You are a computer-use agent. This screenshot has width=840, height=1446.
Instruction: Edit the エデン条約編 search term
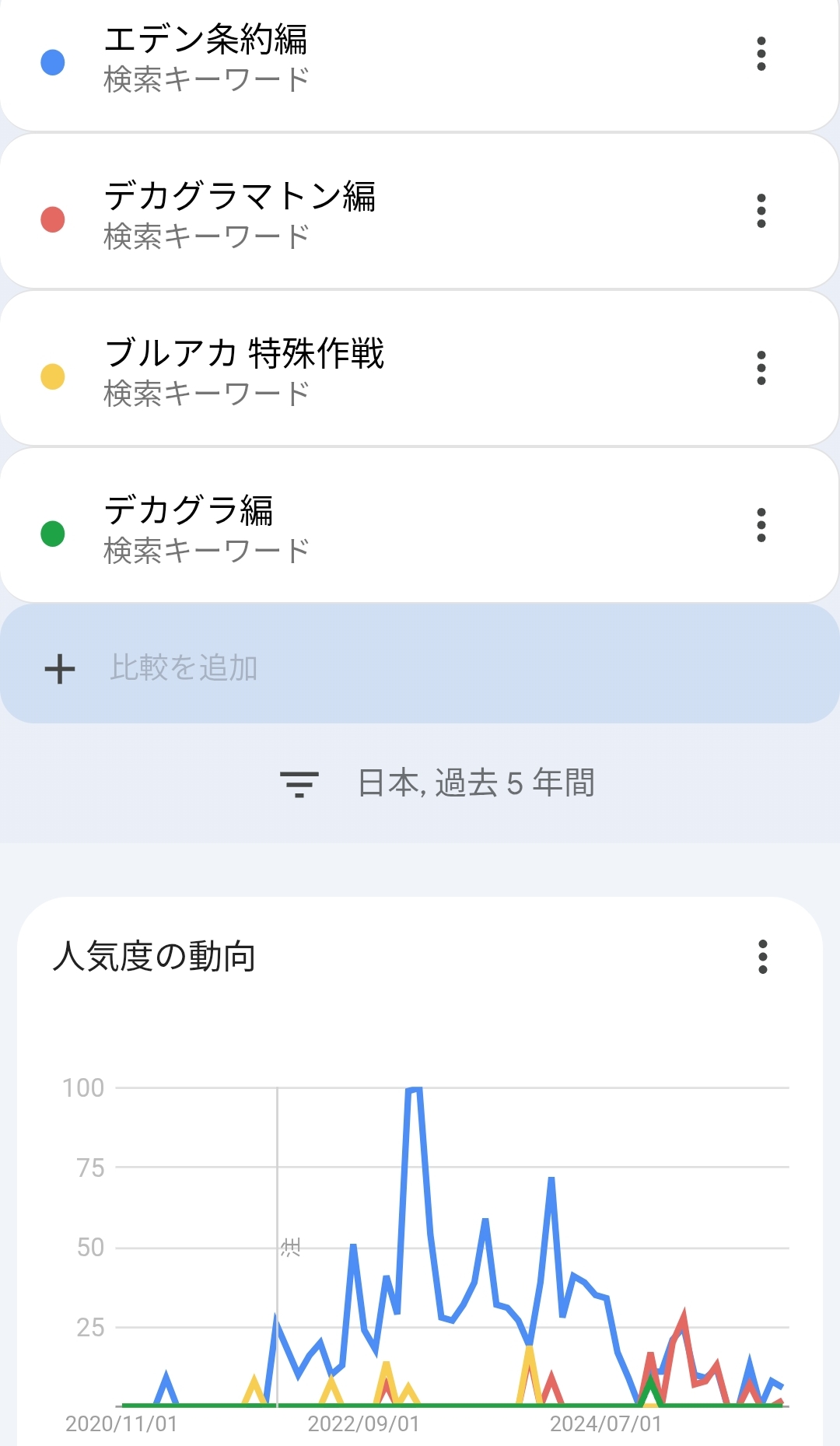[206, 40]
